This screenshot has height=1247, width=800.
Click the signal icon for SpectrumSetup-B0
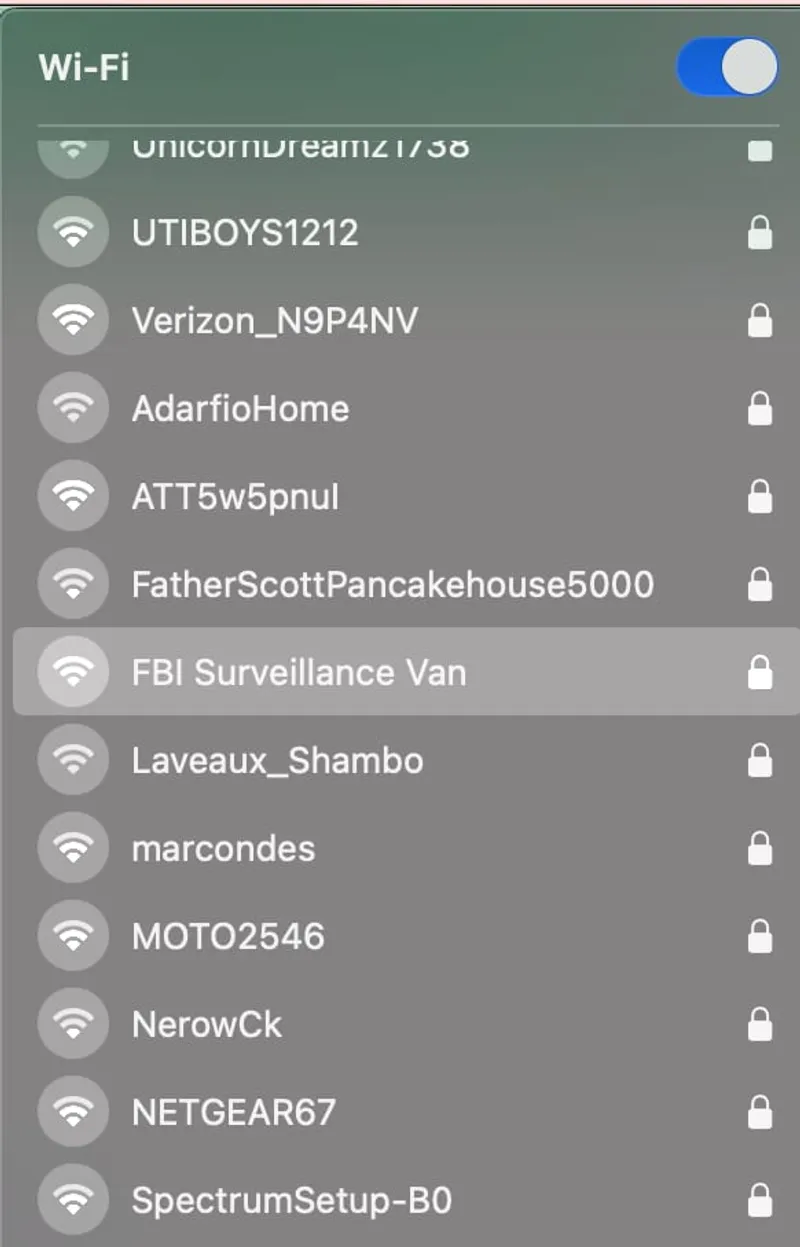[x=72, y=1199]
